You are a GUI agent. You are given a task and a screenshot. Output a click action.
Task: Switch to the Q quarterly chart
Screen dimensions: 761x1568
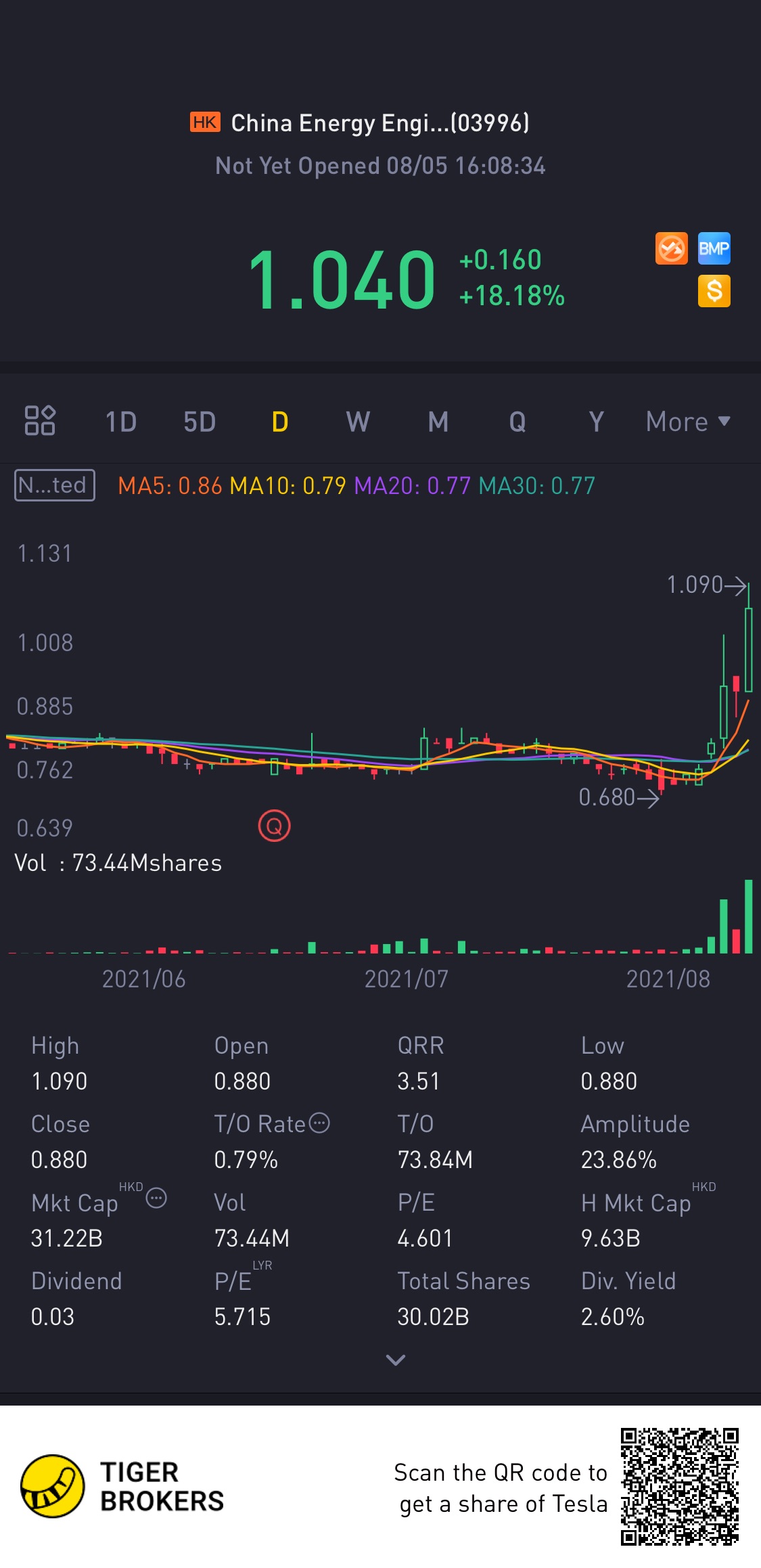tap(517, 422)
